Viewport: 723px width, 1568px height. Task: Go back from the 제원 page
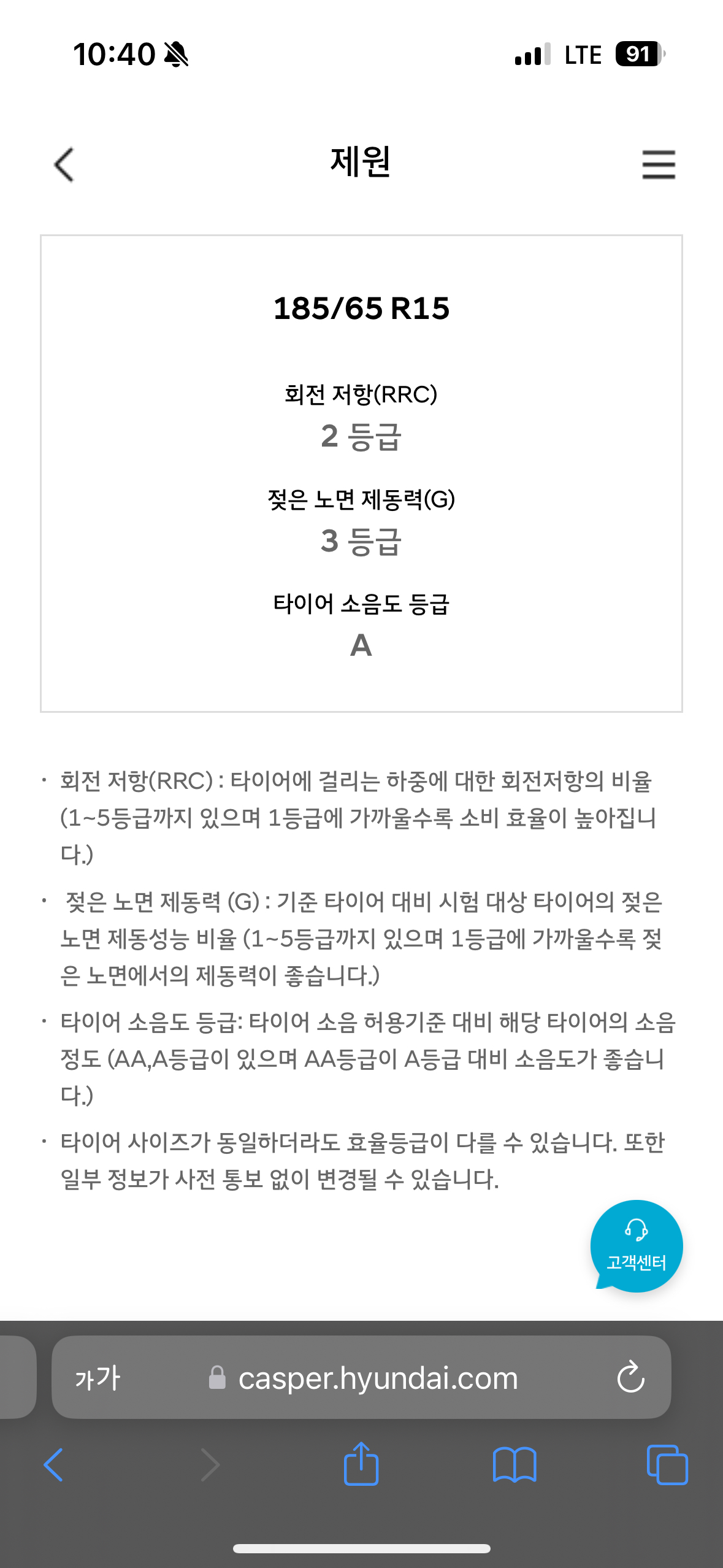click(x=64, y=164)
